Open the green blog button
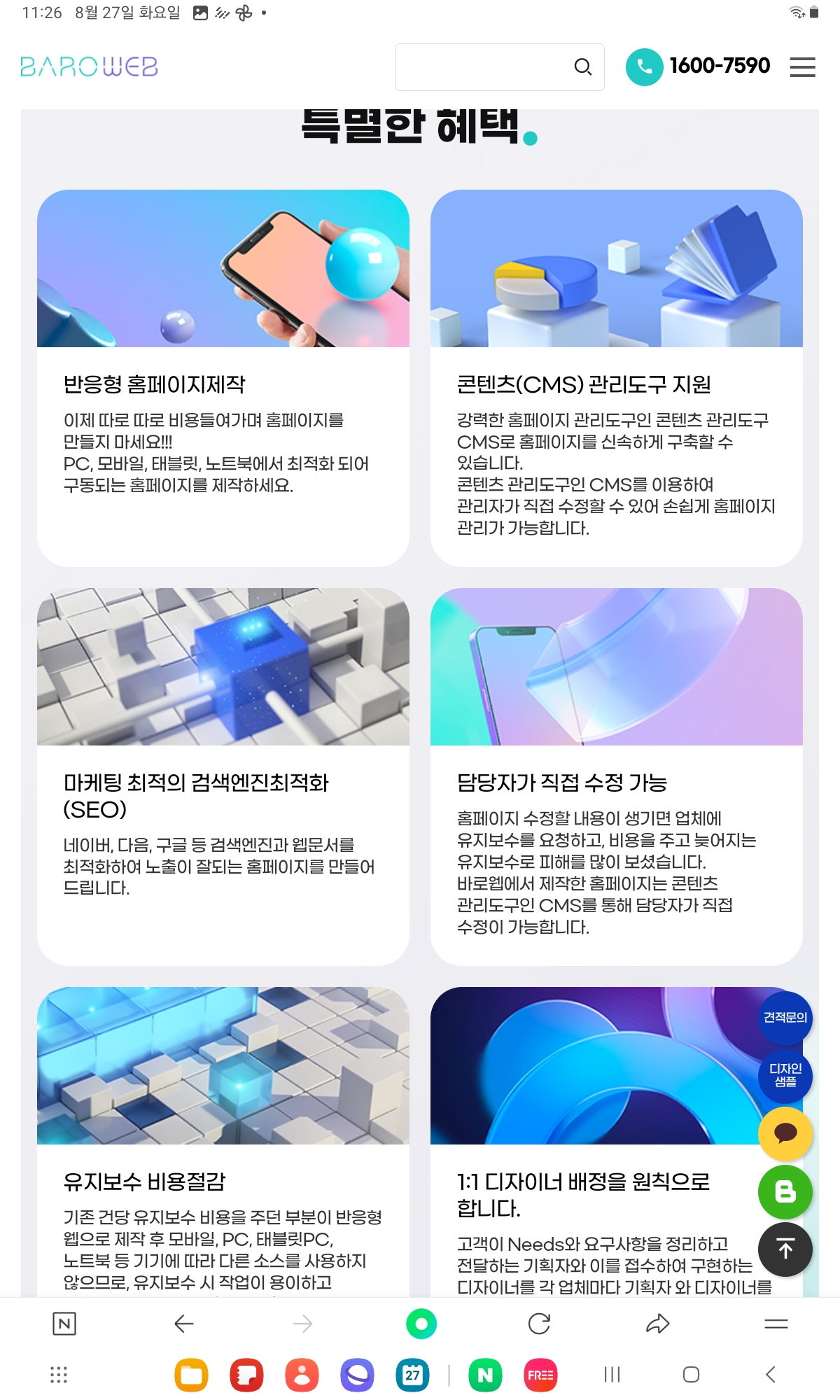 point(785,1191)
